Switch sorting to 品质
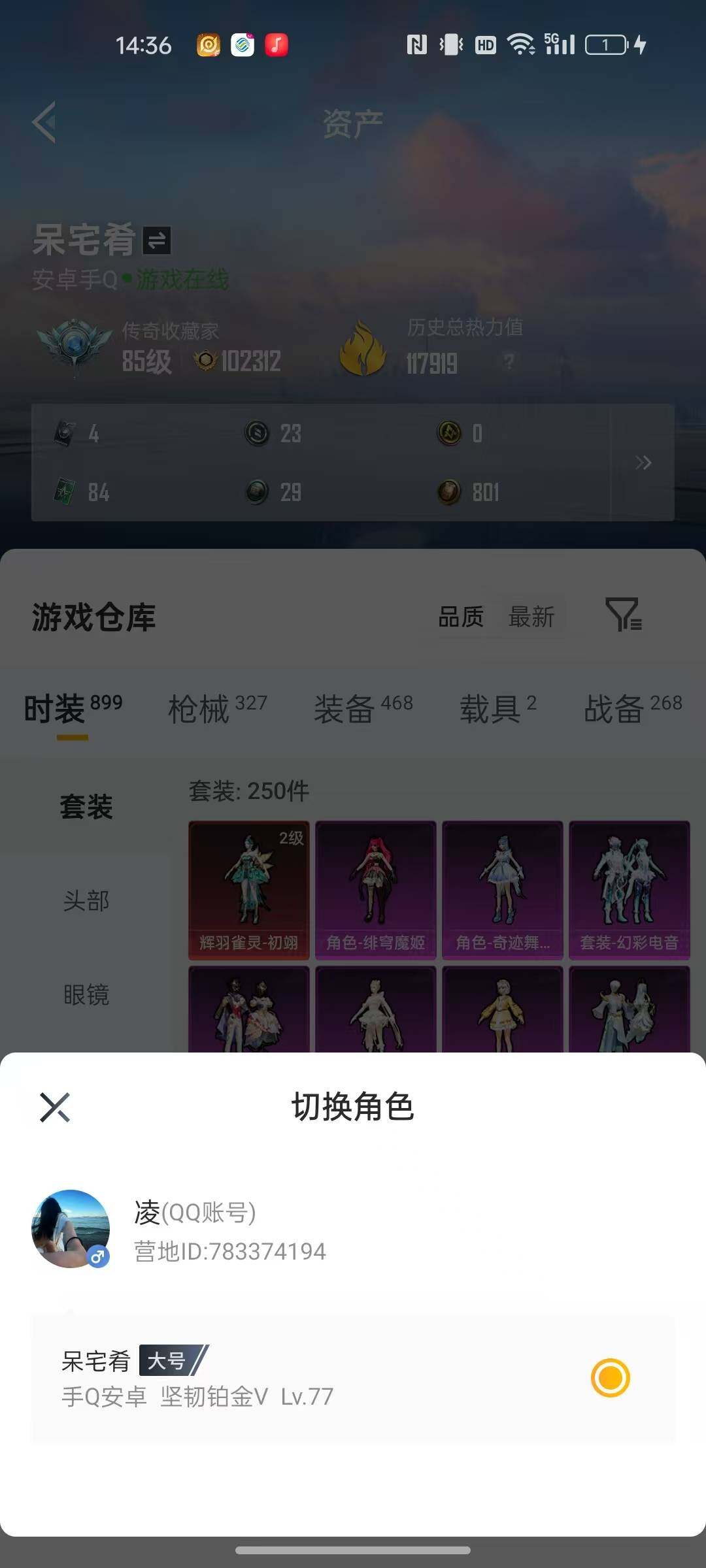706x1568 pixels. pos(462,616)
